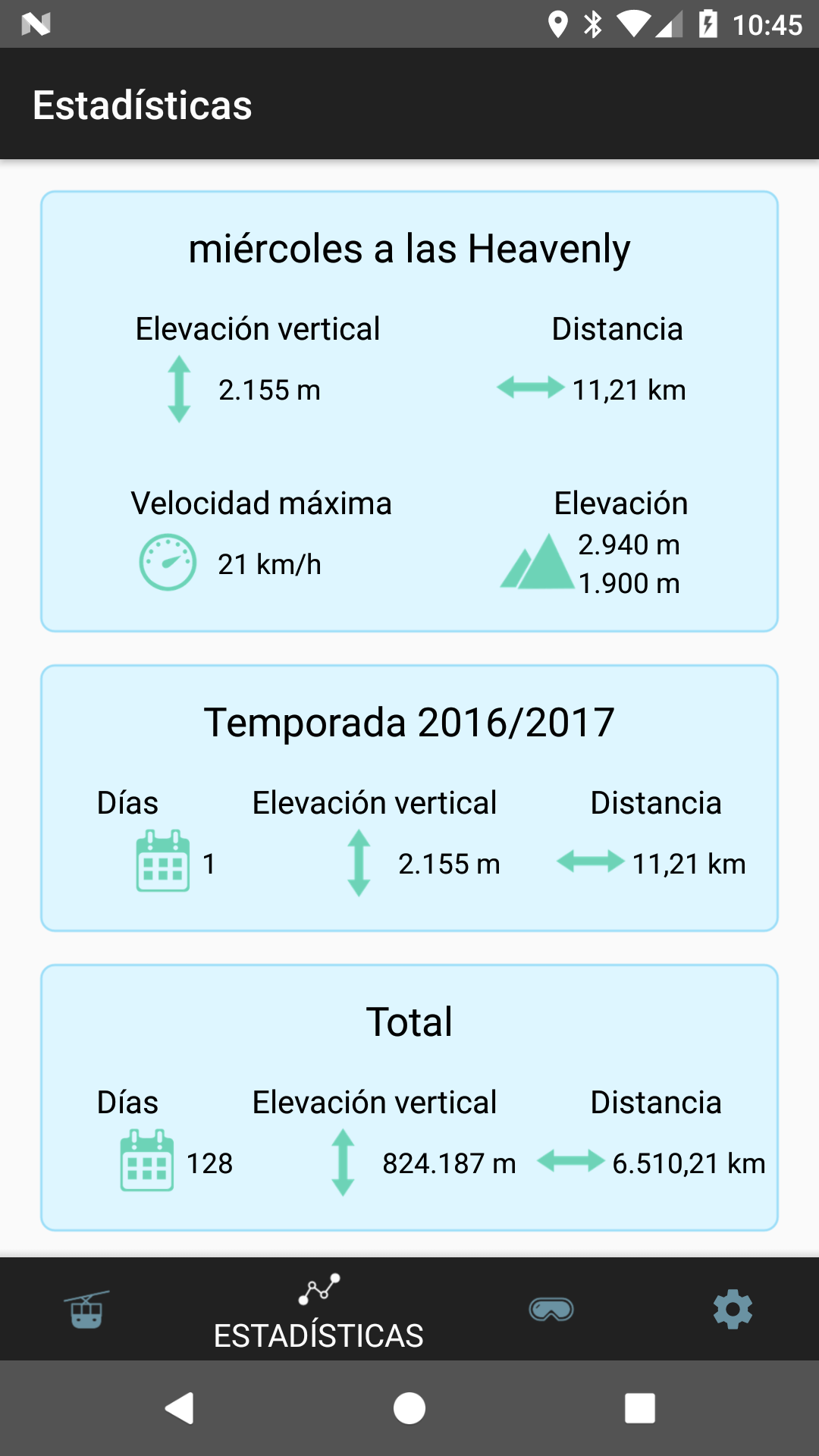The image size is (819, 1456).
Task: Switch to the ski goggles tab
Action: click(x=551, y=1309)
